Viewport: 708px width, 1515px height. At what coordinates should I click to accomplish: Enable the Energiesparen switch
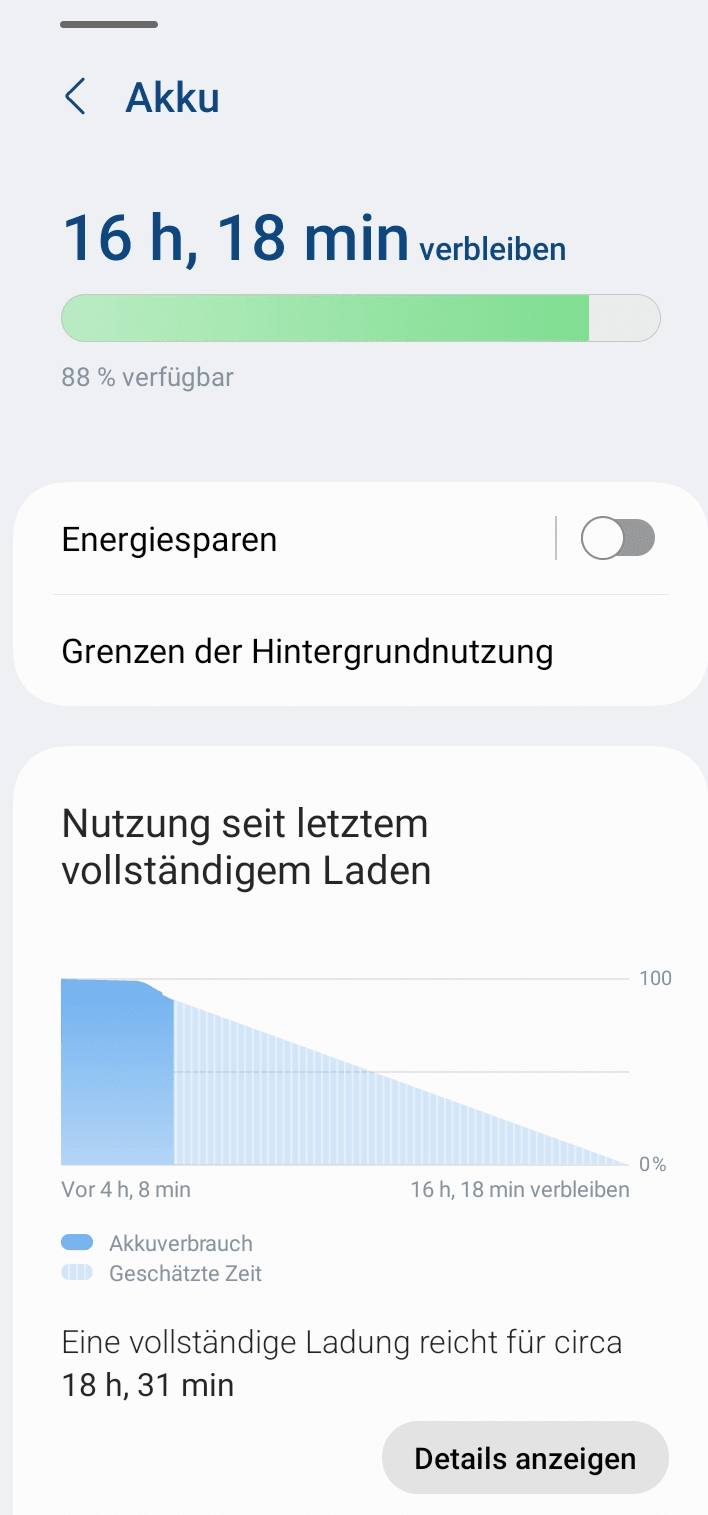[617, 539]
